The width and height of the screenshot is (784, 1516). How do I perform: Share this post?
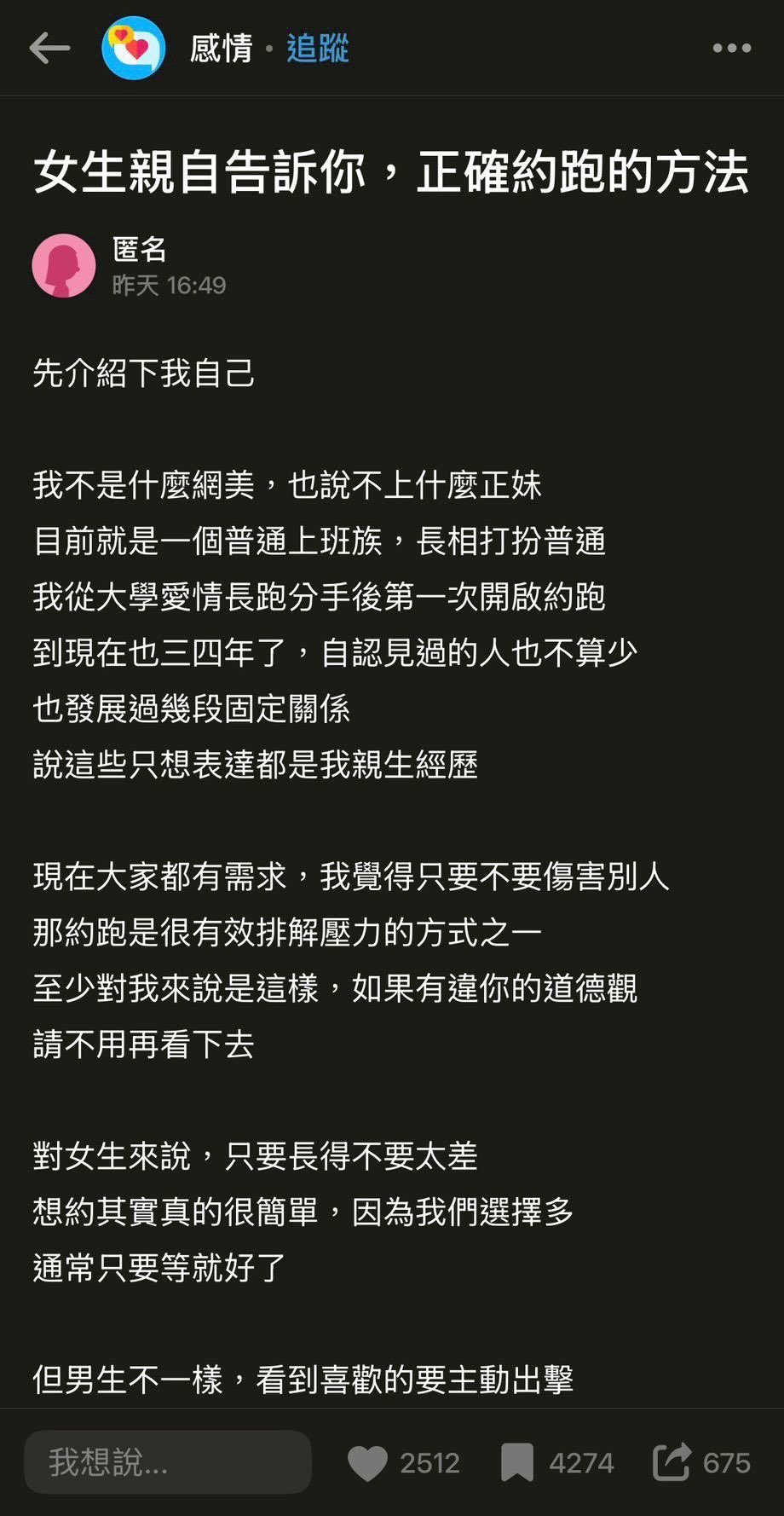click(x=672, y=1461)
